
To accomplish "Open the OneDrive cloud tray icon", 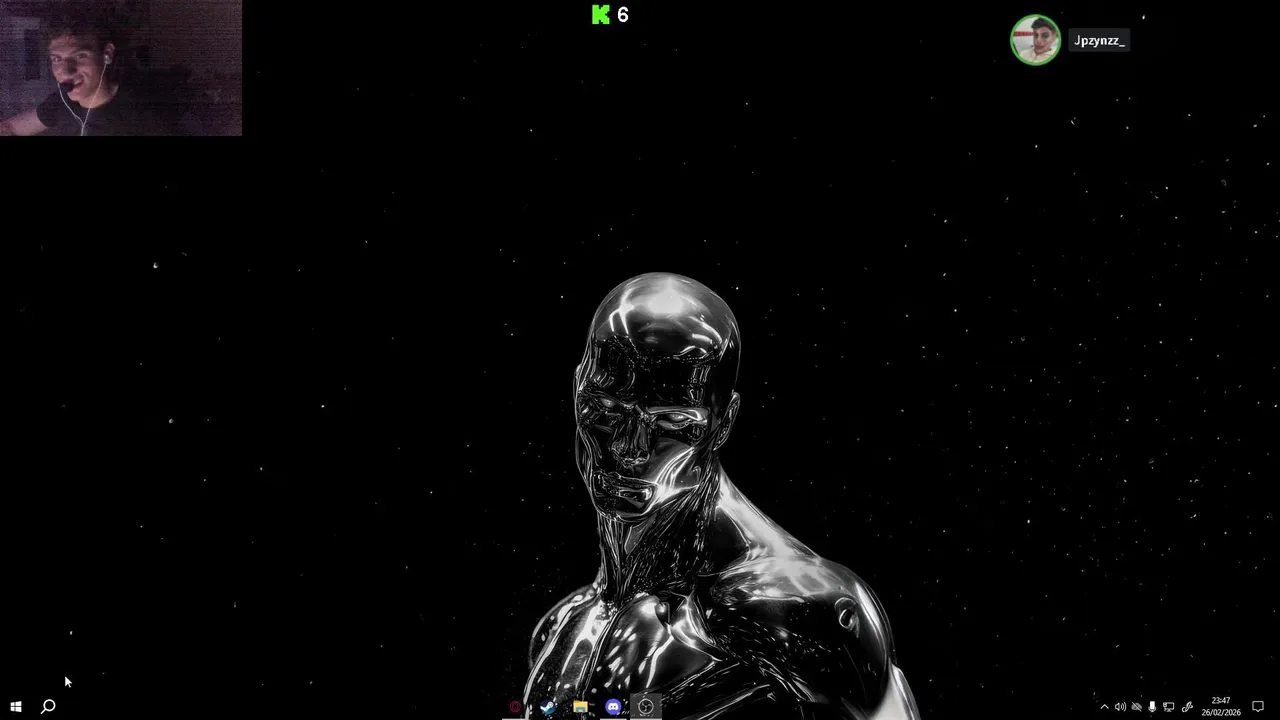I will pos(1136,707).
